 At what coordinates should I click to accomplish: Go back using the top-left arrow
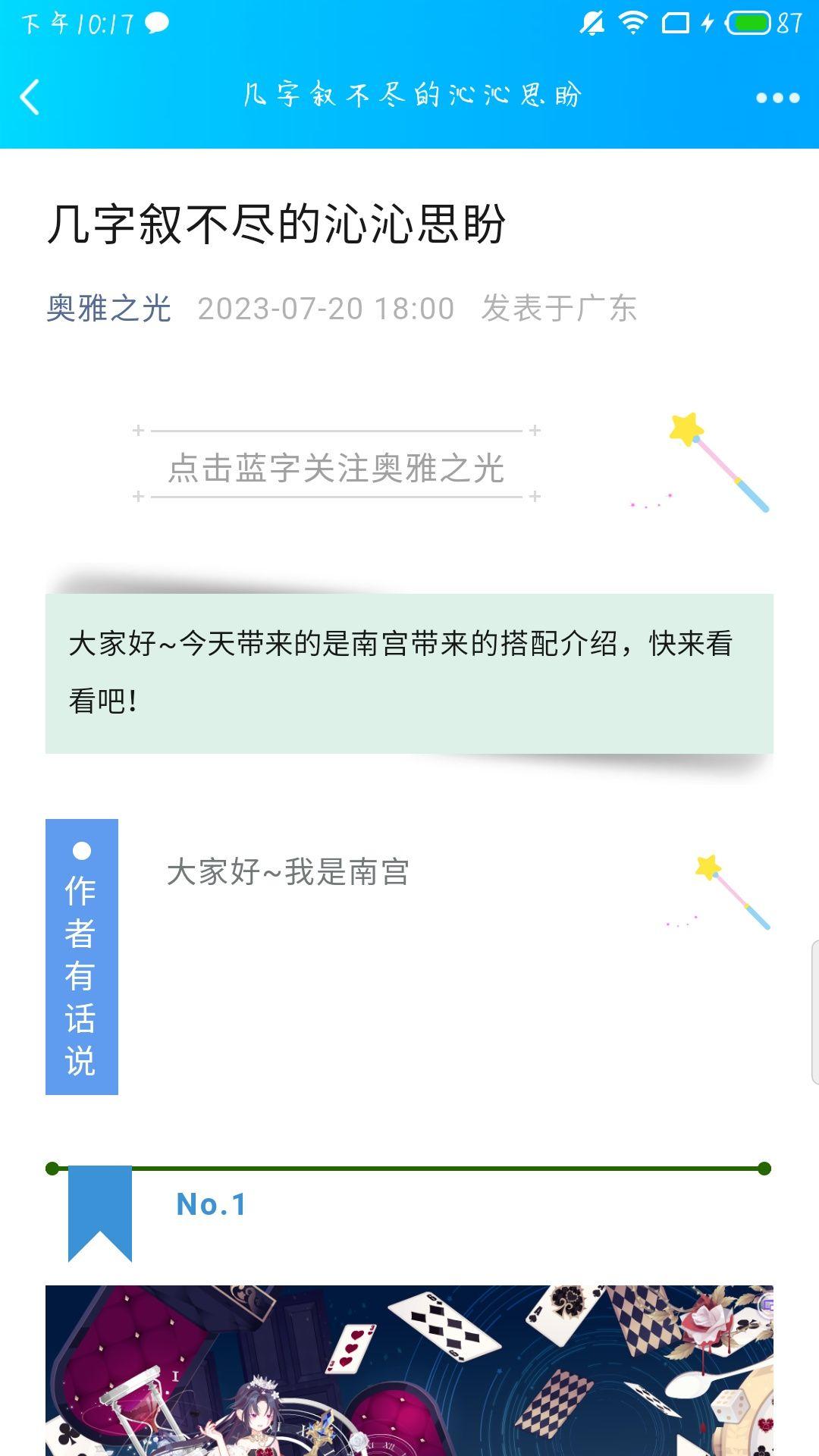tap(30, 97)
